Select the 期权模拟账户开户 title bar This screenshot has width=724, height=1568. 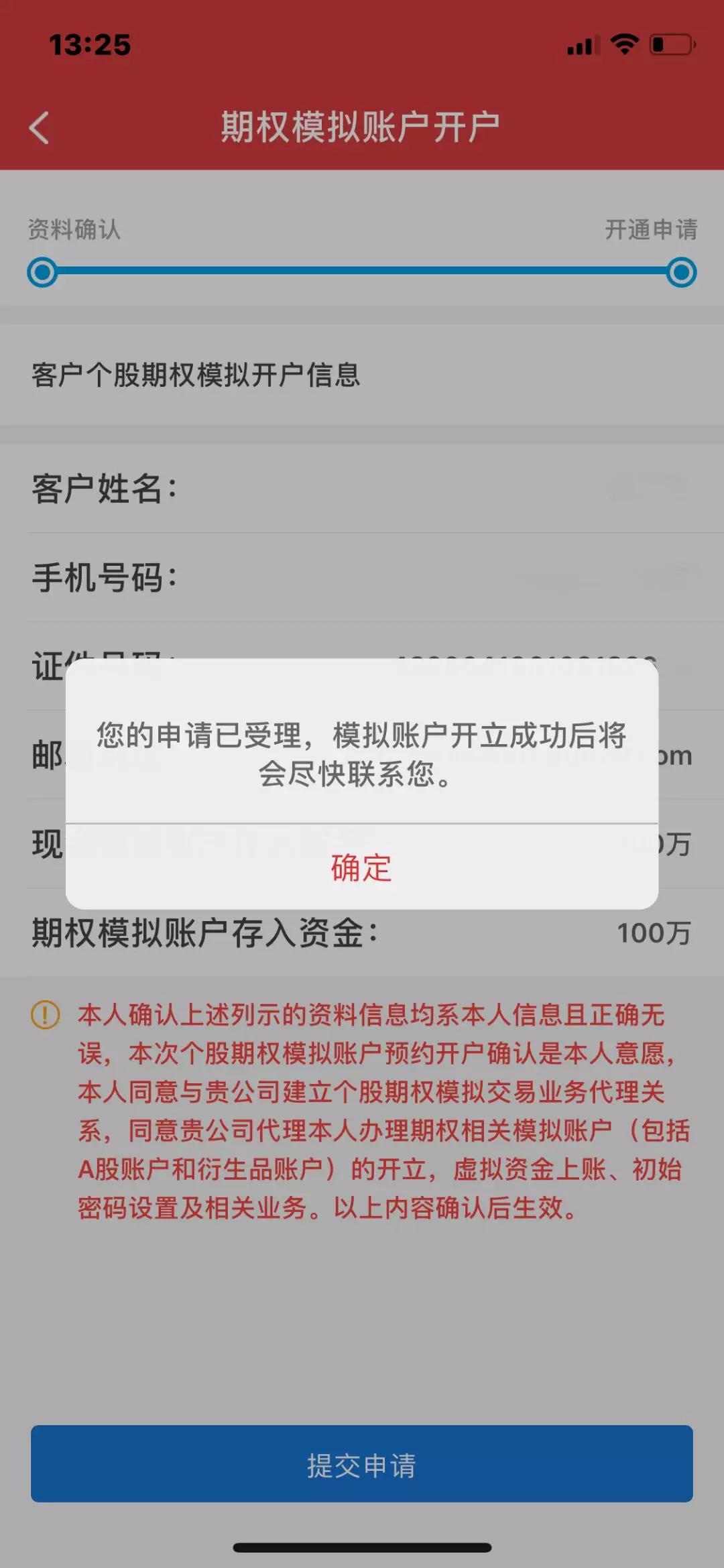point(362,126)
